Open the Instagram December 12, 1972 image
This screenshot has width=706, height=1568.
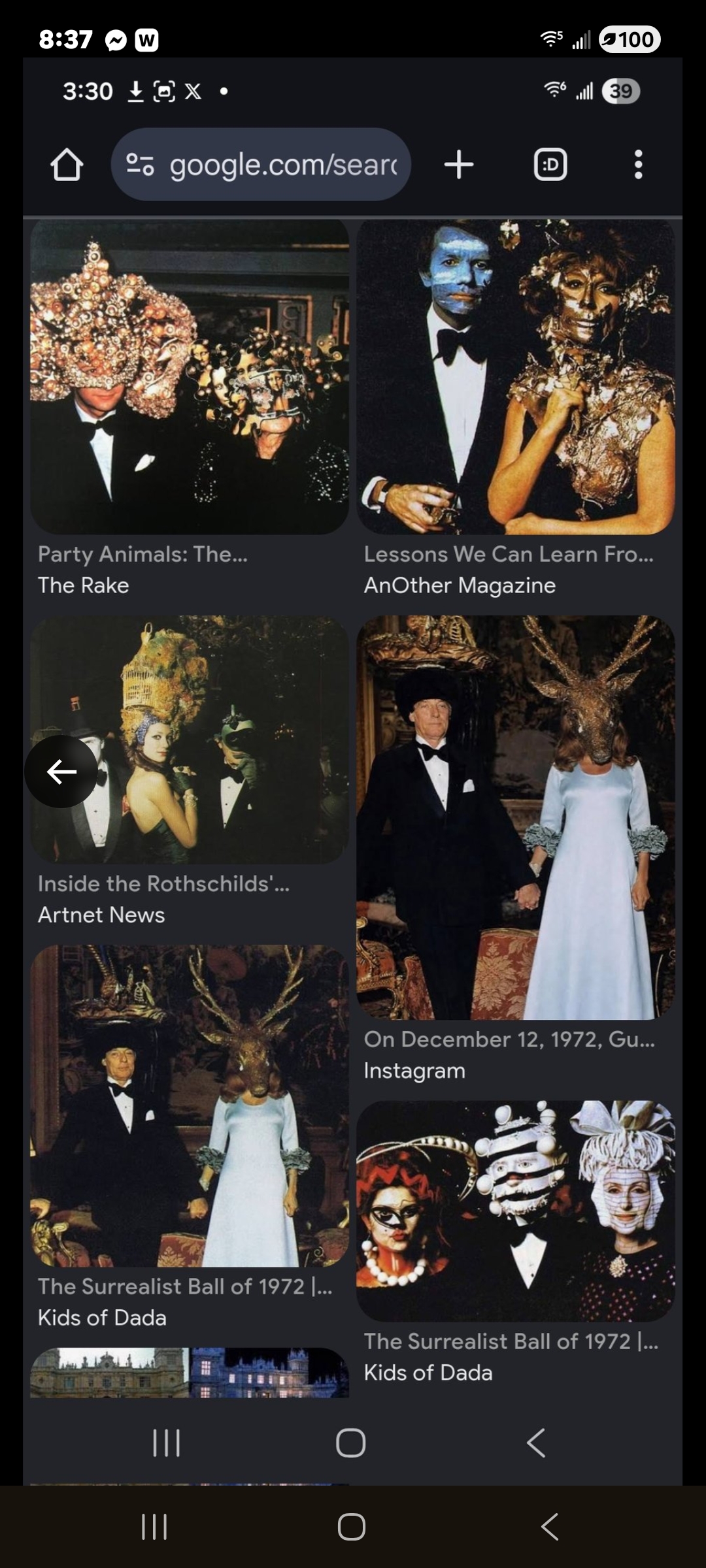[515, 817]
